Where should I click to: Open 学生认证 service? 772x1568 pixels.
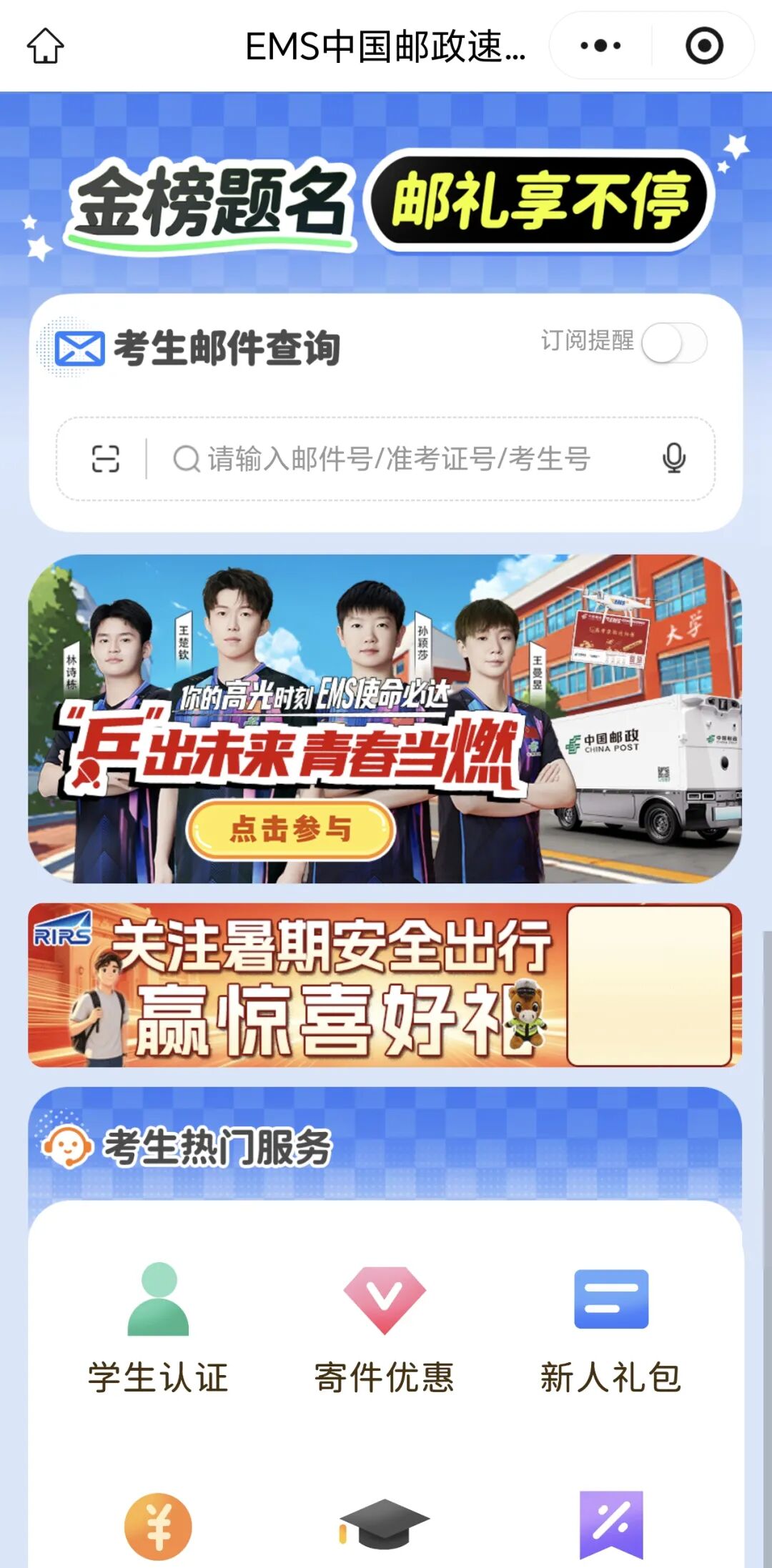(x=158, y=1329)
